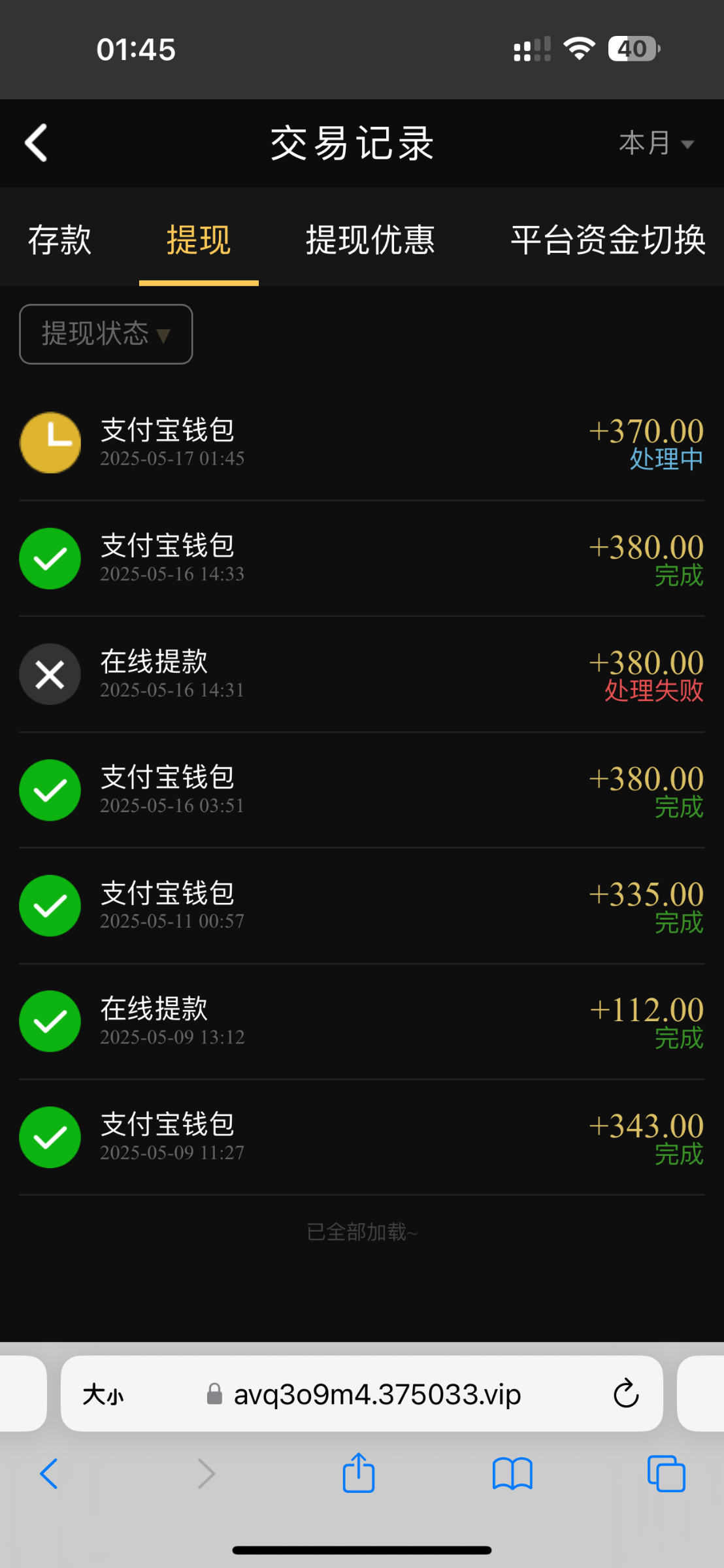Go back in Safari history

click(49, 1474)
